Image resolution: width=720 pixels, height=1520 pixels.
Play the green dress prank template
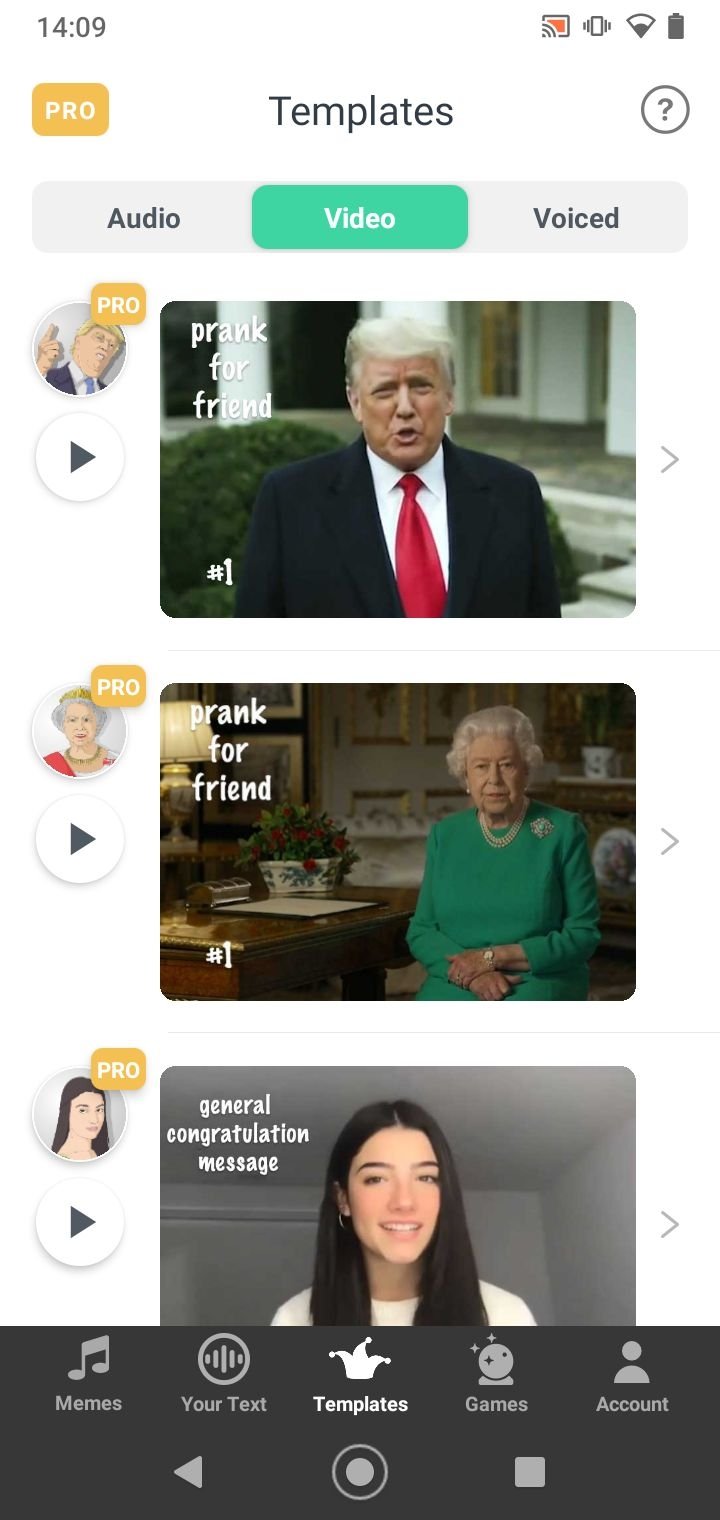tap(80, 840)
